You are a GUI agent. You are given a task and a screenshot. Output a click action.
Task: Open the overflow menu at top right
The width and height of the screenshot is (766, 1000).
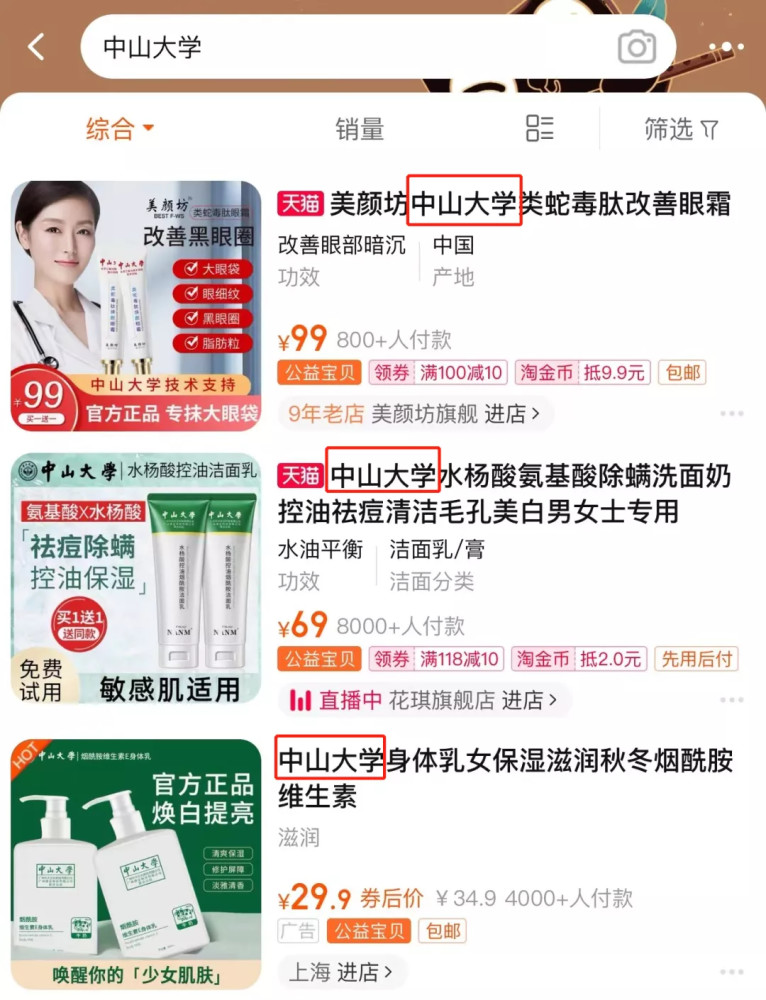726,47
